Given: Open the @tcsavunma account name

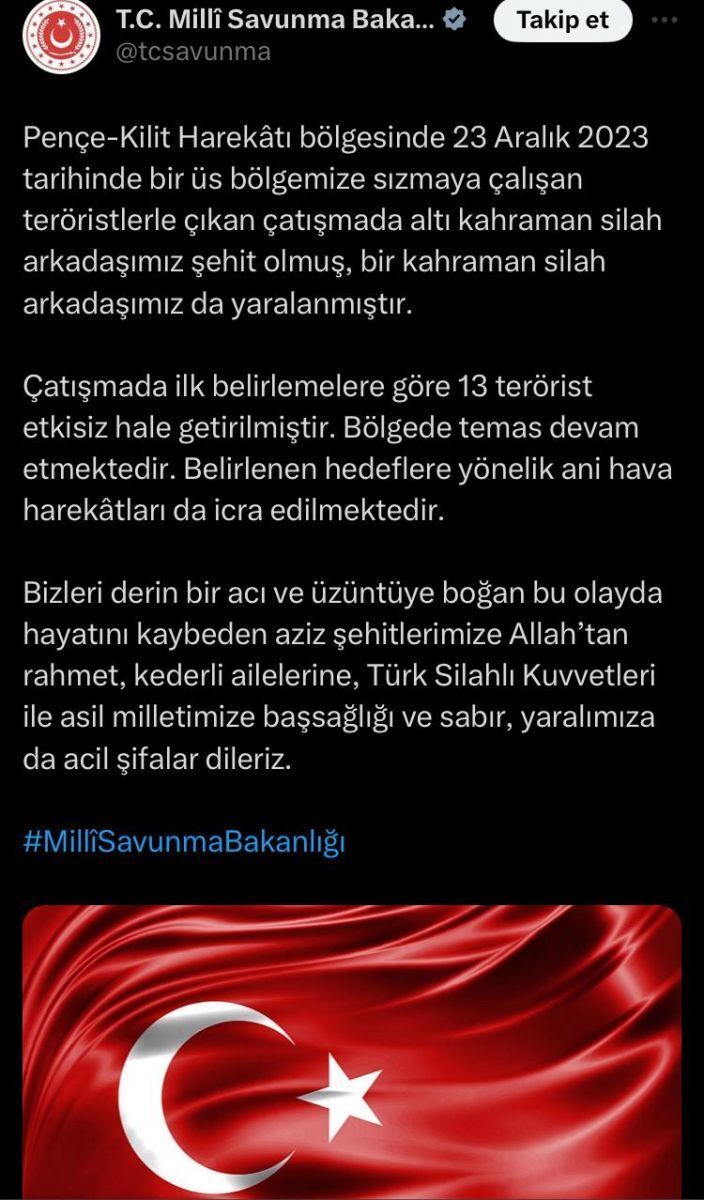Looking at the screenshot, I should [194, 52].
